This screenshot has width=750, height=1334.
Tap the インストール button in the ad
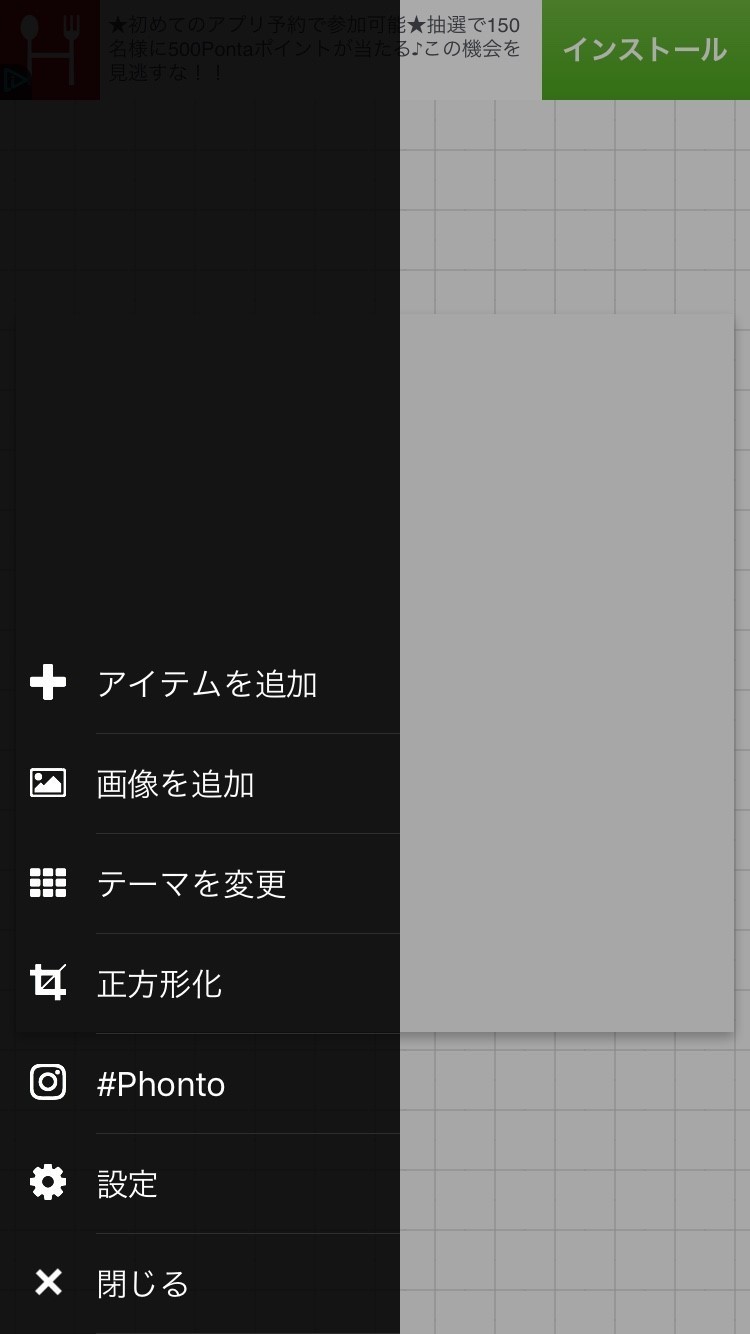tap(645, 50)
